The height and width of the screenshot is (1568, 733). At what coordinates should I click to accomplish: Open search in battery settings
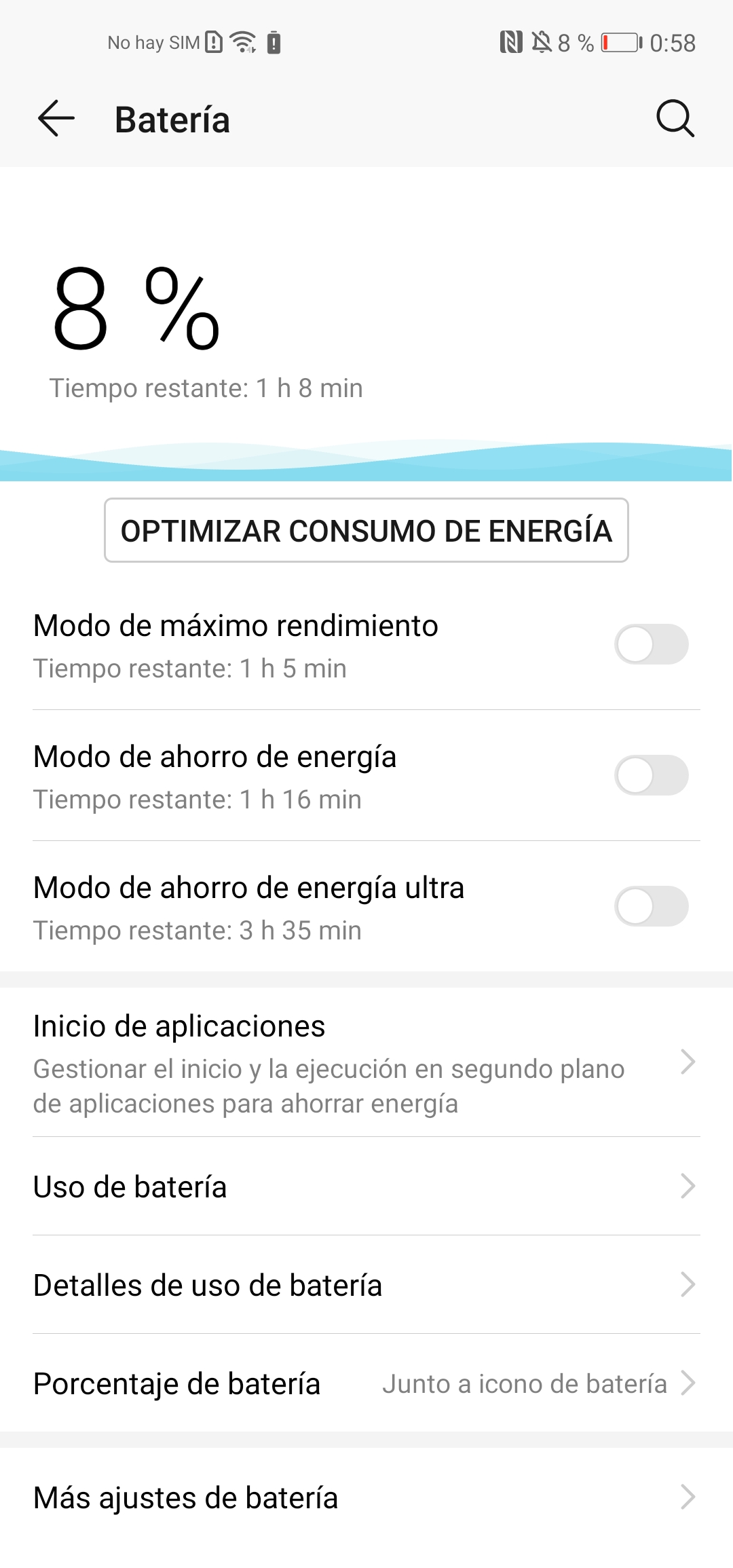(675, 119)
